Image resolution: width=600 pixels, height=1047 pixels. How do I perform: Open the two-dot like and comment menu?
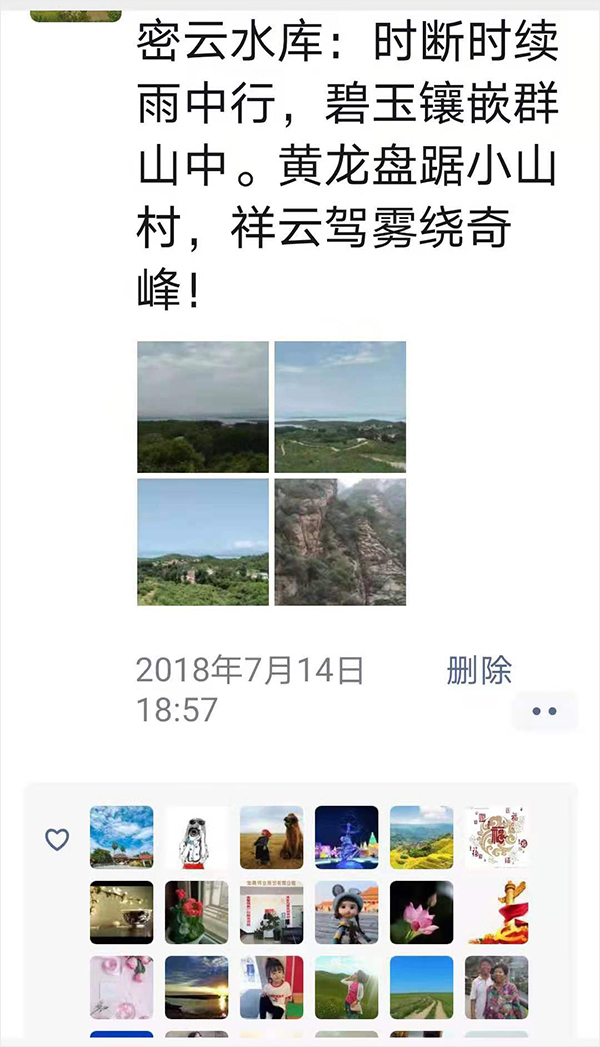point(544,712)
